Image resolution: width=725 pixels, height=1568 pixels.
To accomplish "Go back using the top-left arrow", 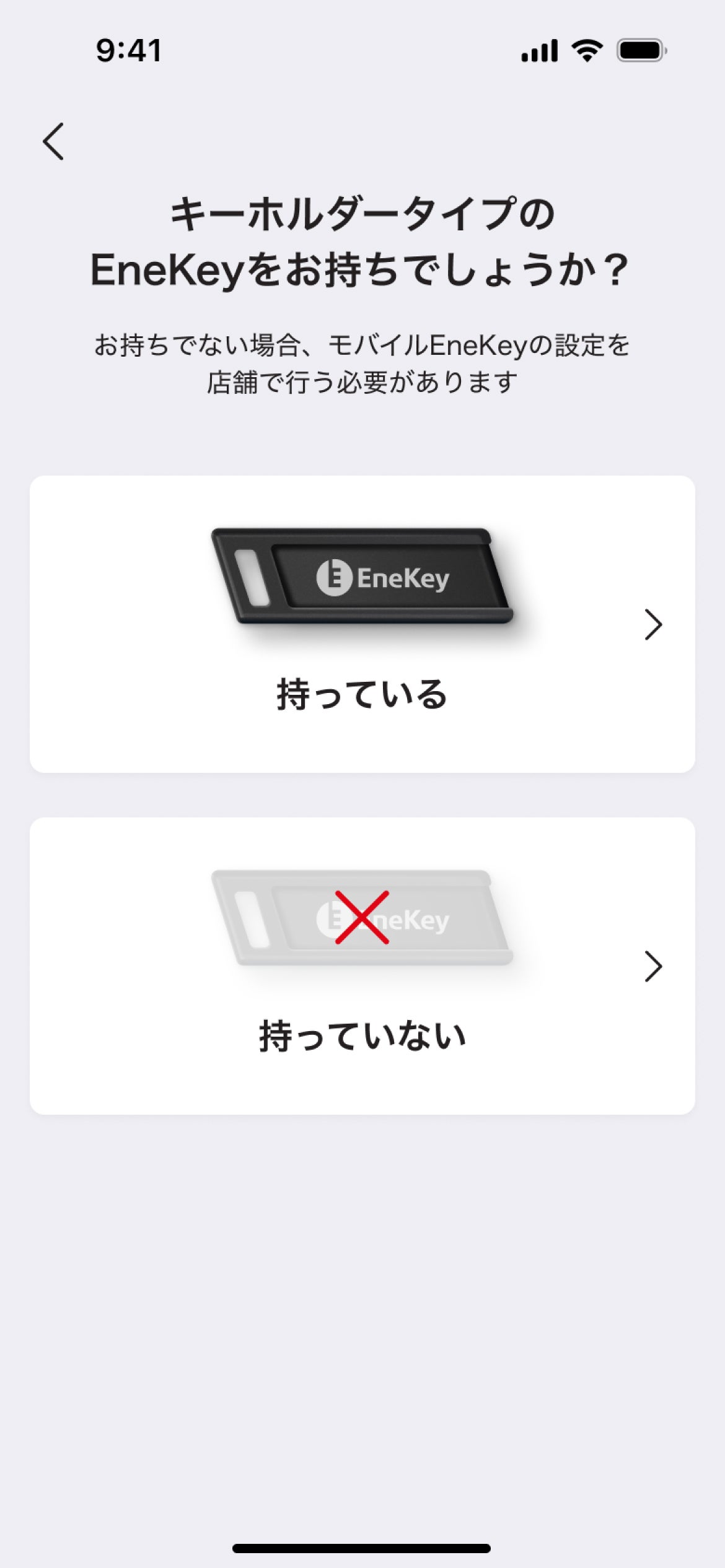I will 53,141.
